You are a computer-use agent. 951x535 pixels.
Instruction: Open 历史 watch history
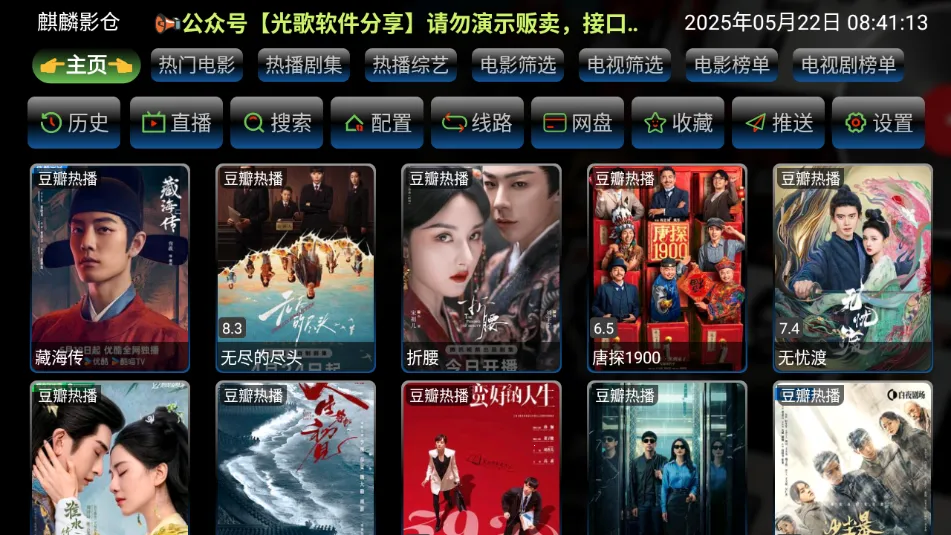[74, 123]
